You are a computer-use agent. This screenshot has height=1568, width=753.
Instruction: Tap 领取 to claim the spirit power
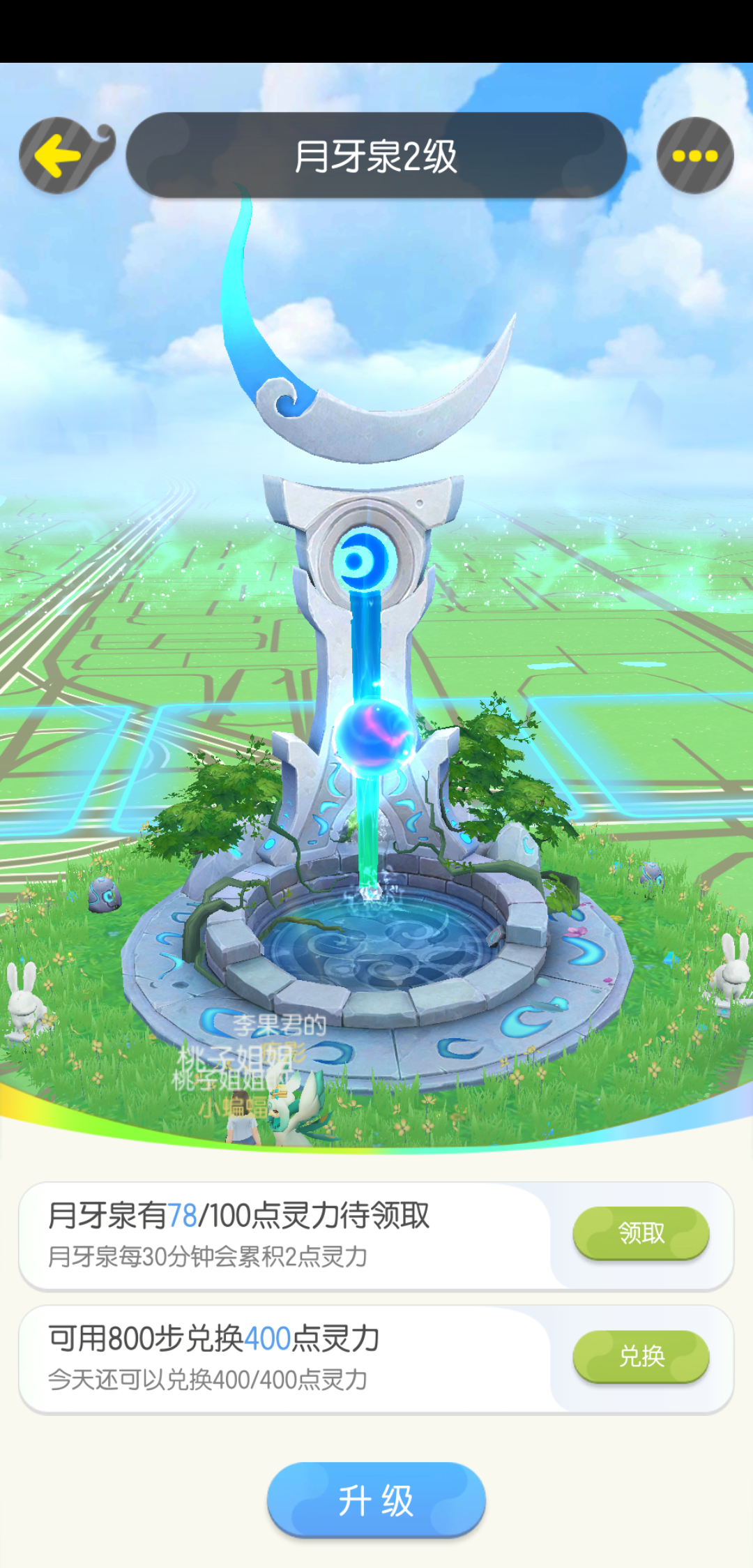click(641, 1232)
